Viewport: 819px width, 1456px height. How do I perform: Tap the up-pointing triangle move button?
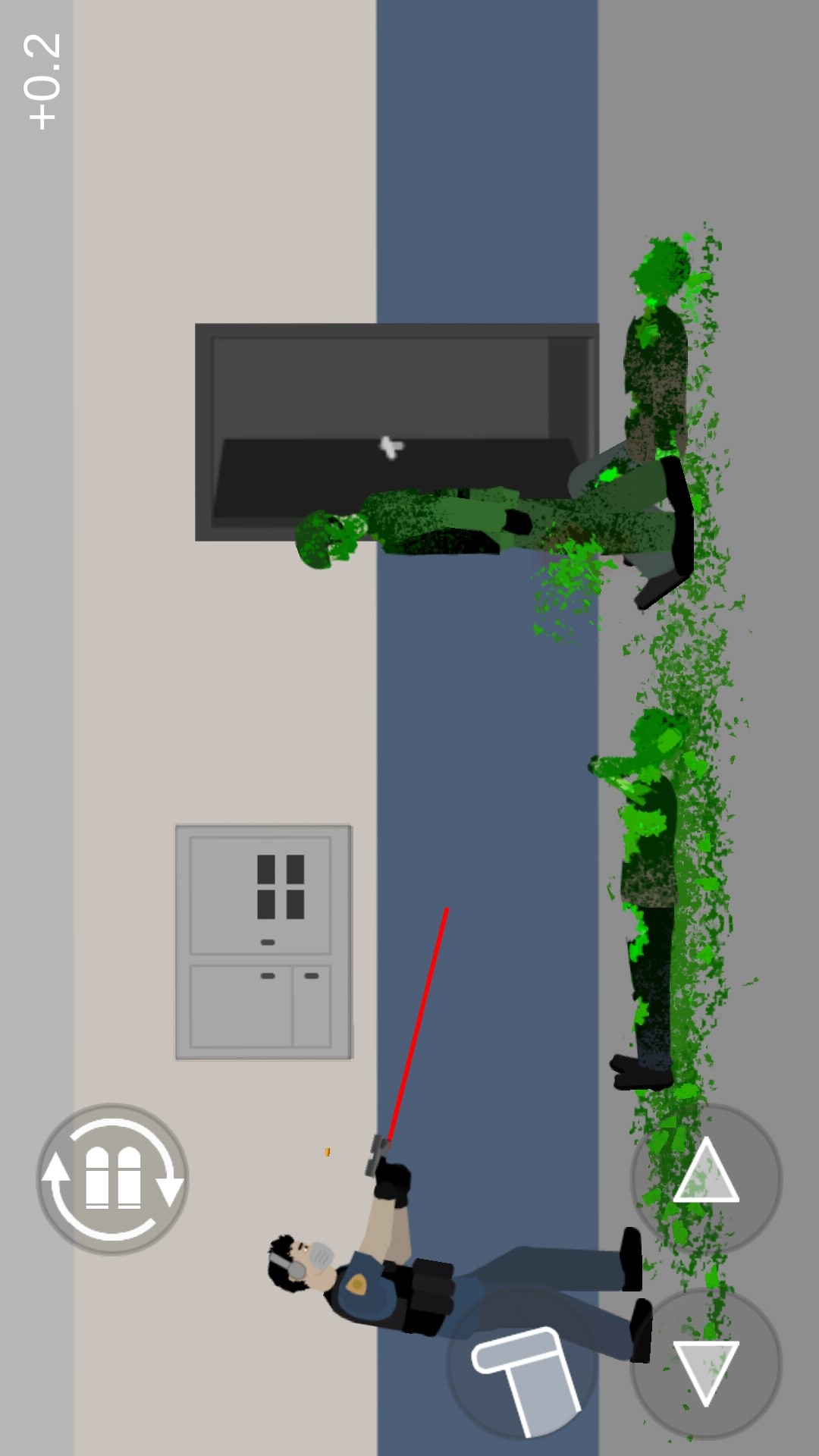(706, 1177)
